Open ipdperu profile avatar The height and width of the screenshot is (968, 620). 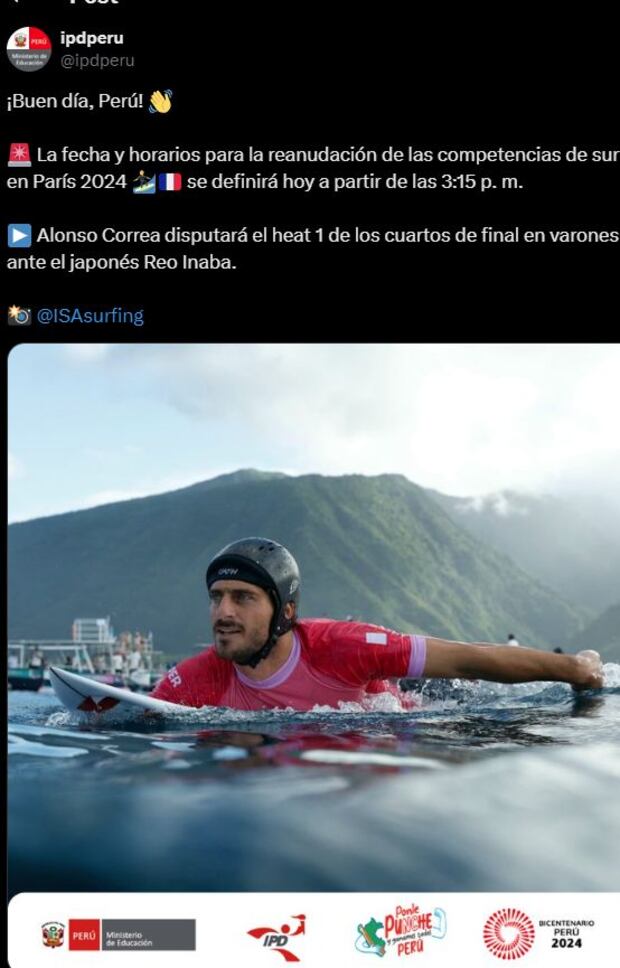[x=28, y=49]
